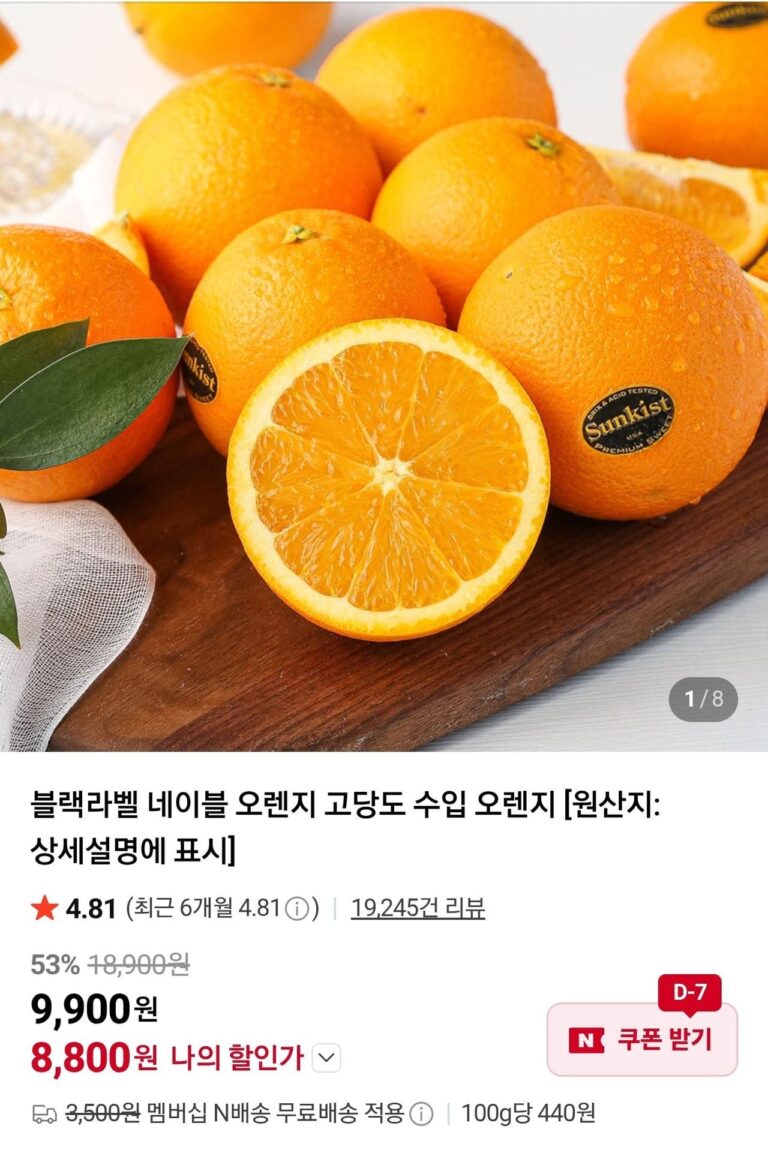Show info about the 최근 6개월 4.81 rating
Viewport: 768px width, 1156px height.
pos(297,909)
